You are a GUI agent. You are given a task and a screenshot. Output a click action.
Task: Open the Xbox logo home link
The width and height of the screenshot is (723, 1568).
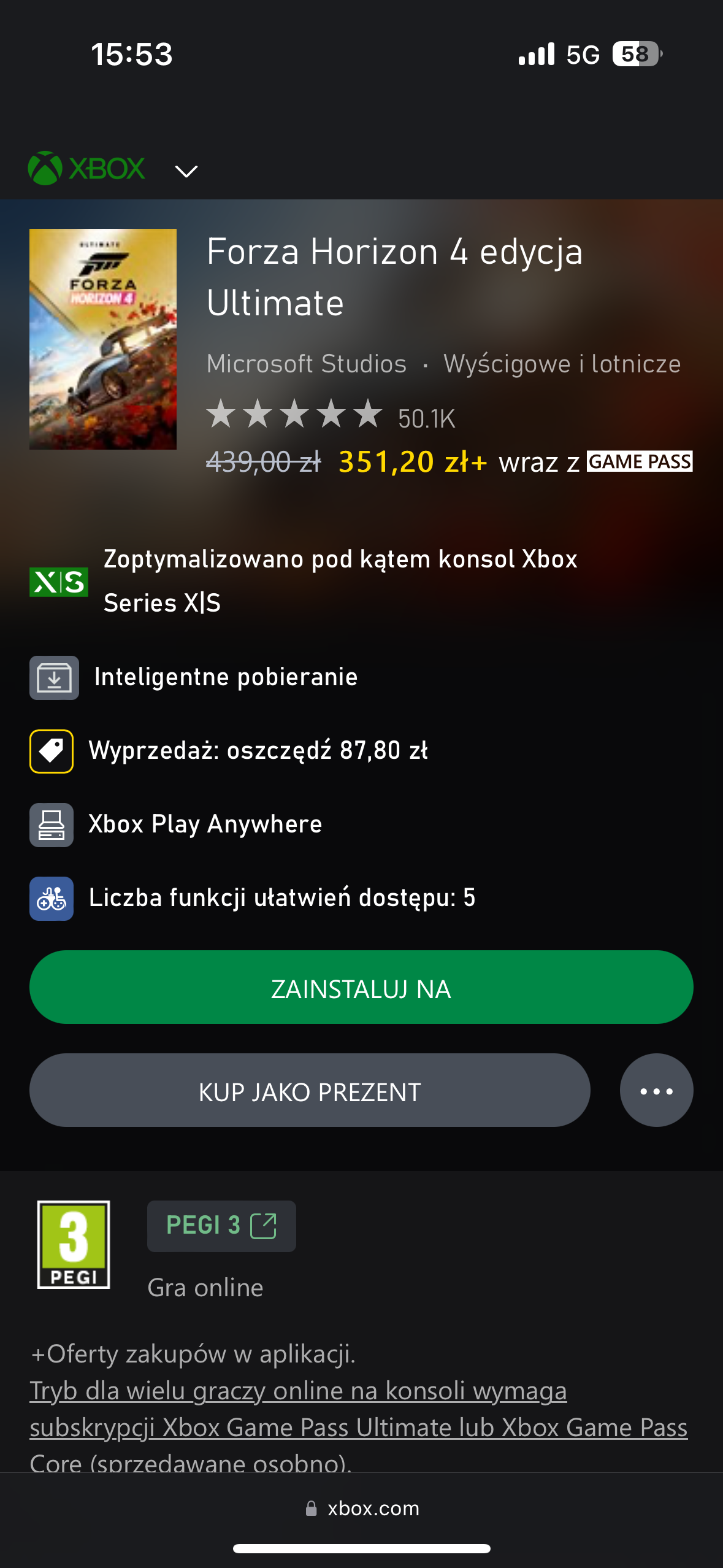[86, 168]
